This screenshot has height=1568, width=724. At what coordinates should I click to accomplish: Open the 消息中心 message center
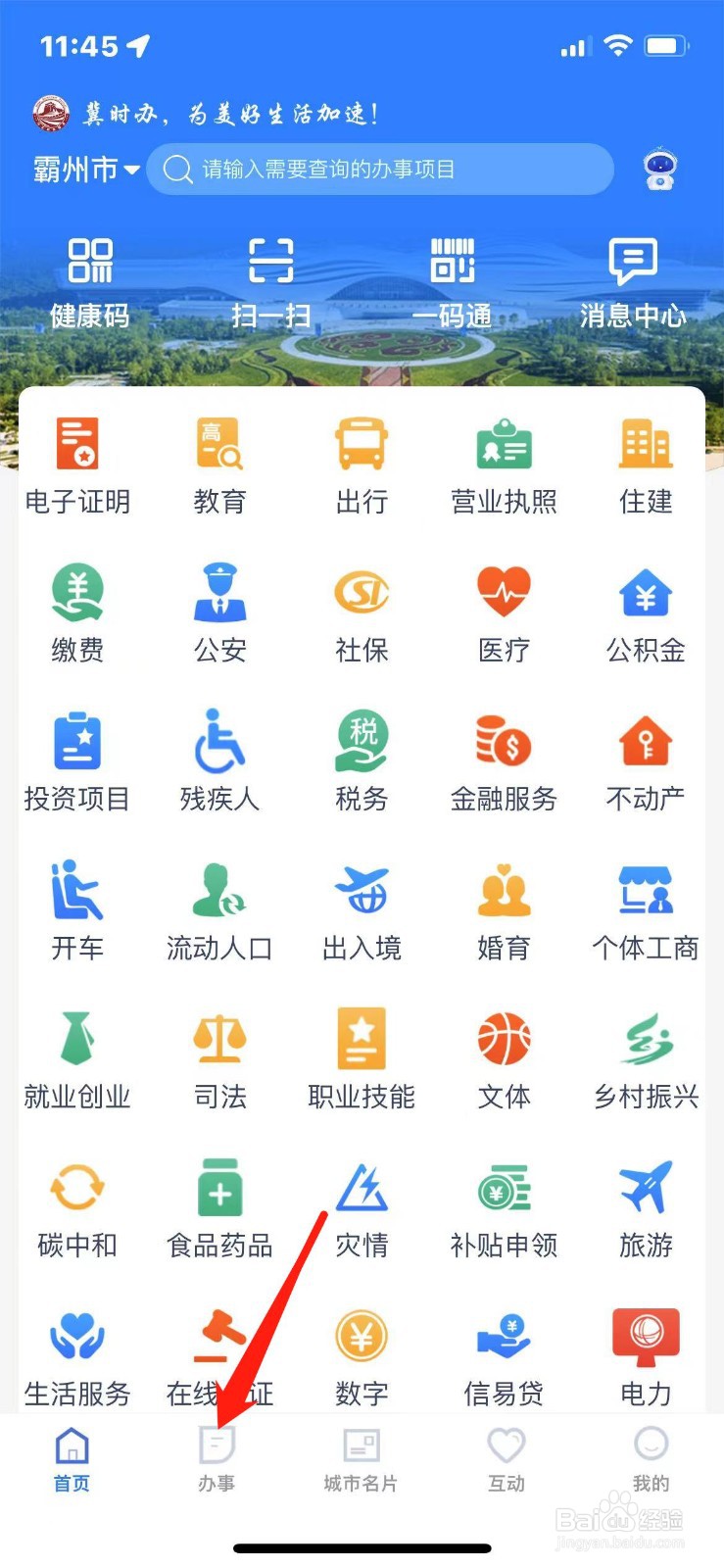[632, 279]
